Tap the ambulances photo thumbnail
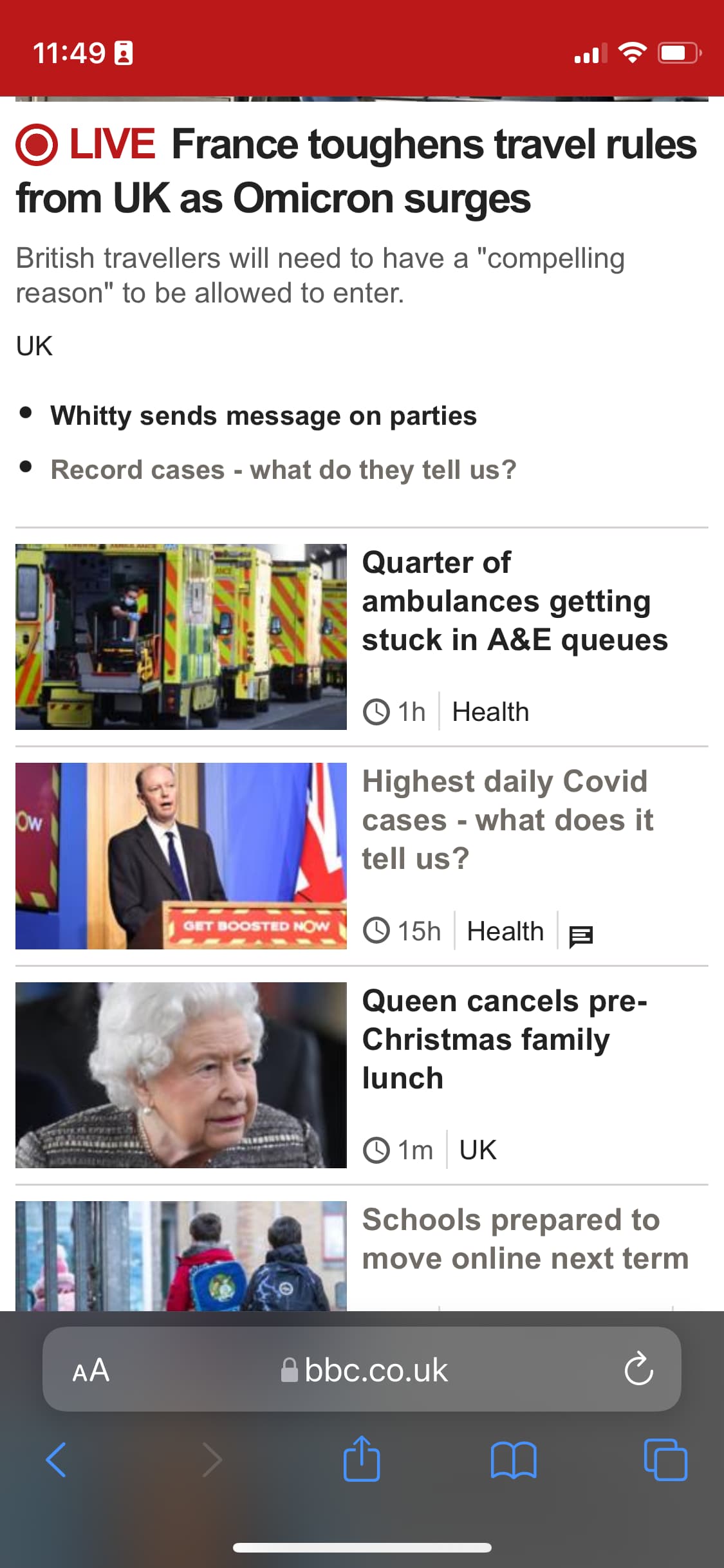The height and width of the screenshot is (1568, 724). 181,637
